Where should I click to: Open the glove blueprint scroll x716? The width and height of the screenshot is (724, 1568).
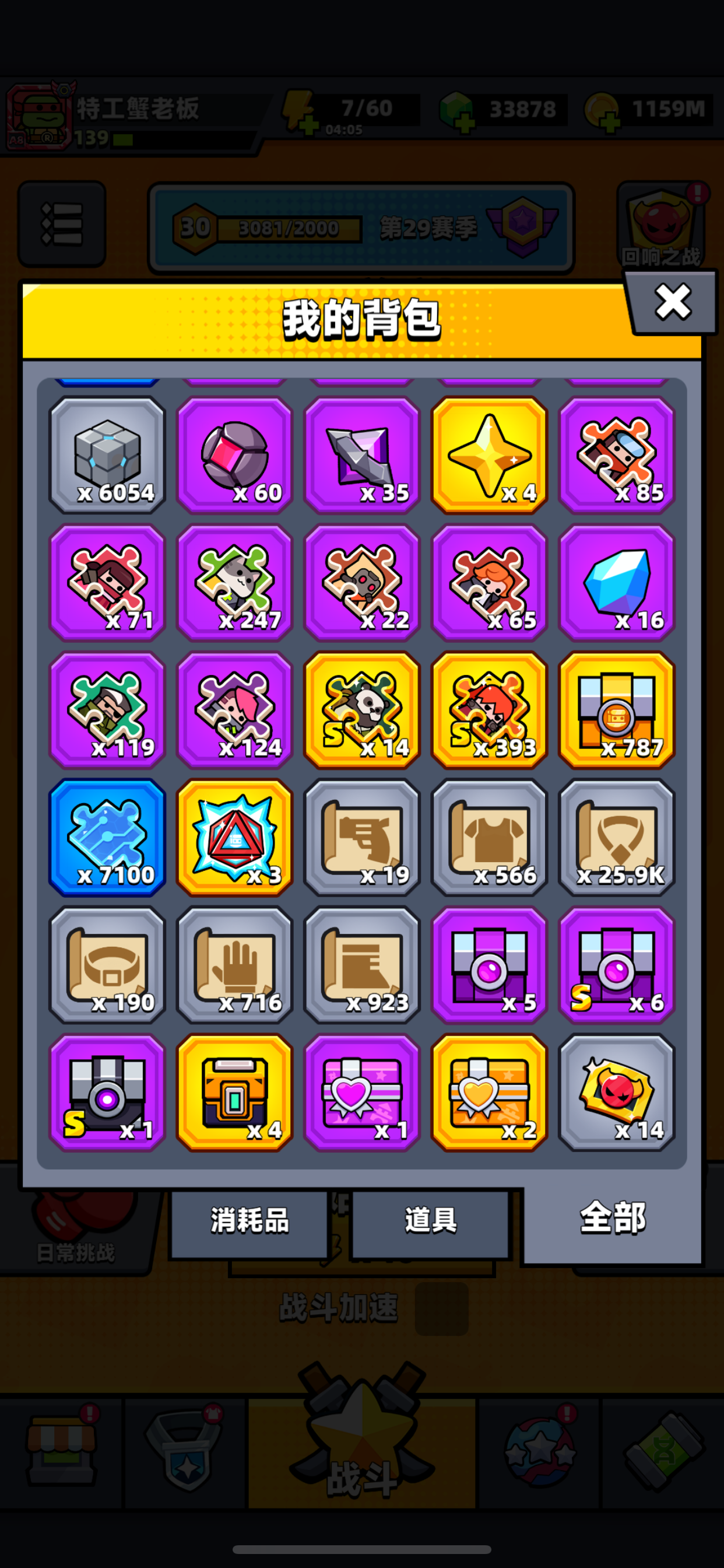click(235, 965)
